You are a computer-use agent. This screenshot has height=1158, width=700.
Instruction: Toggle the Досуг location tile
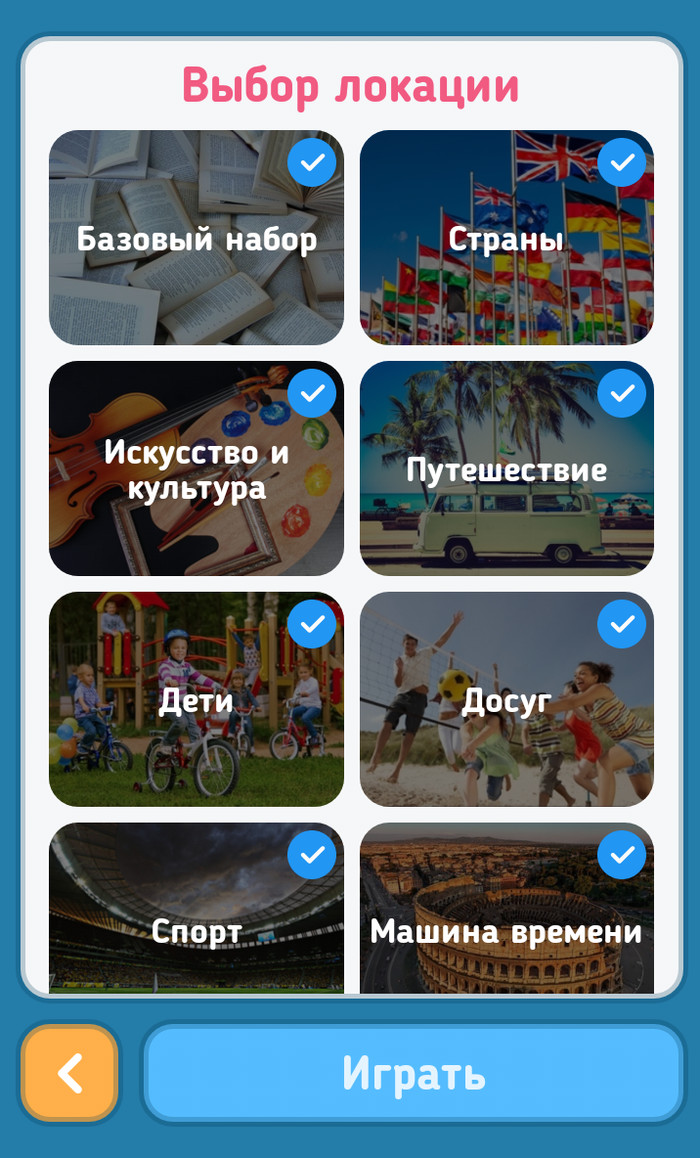506,699
